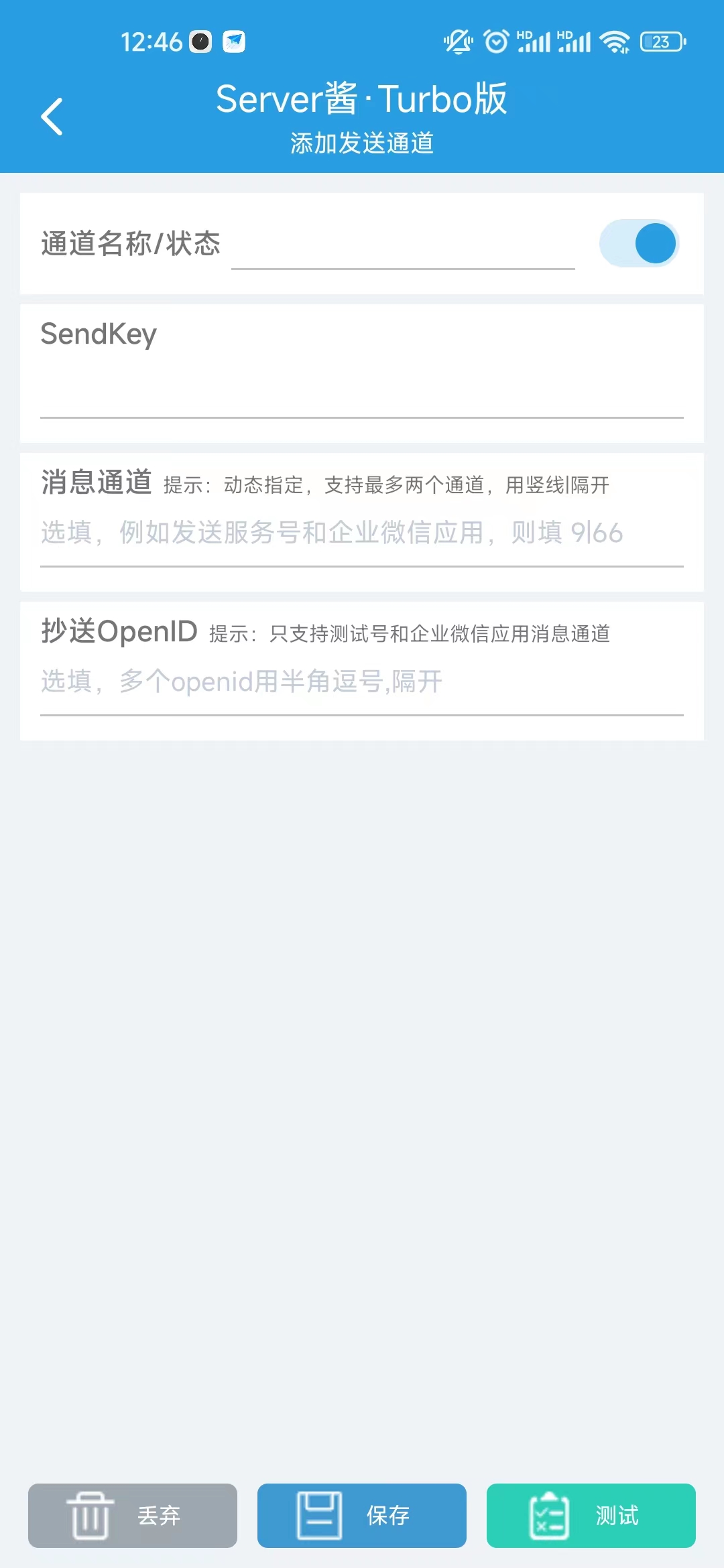The image size is (724, 1568).
Task: Toggle the channel status switch off
Action: pos(638,243)
